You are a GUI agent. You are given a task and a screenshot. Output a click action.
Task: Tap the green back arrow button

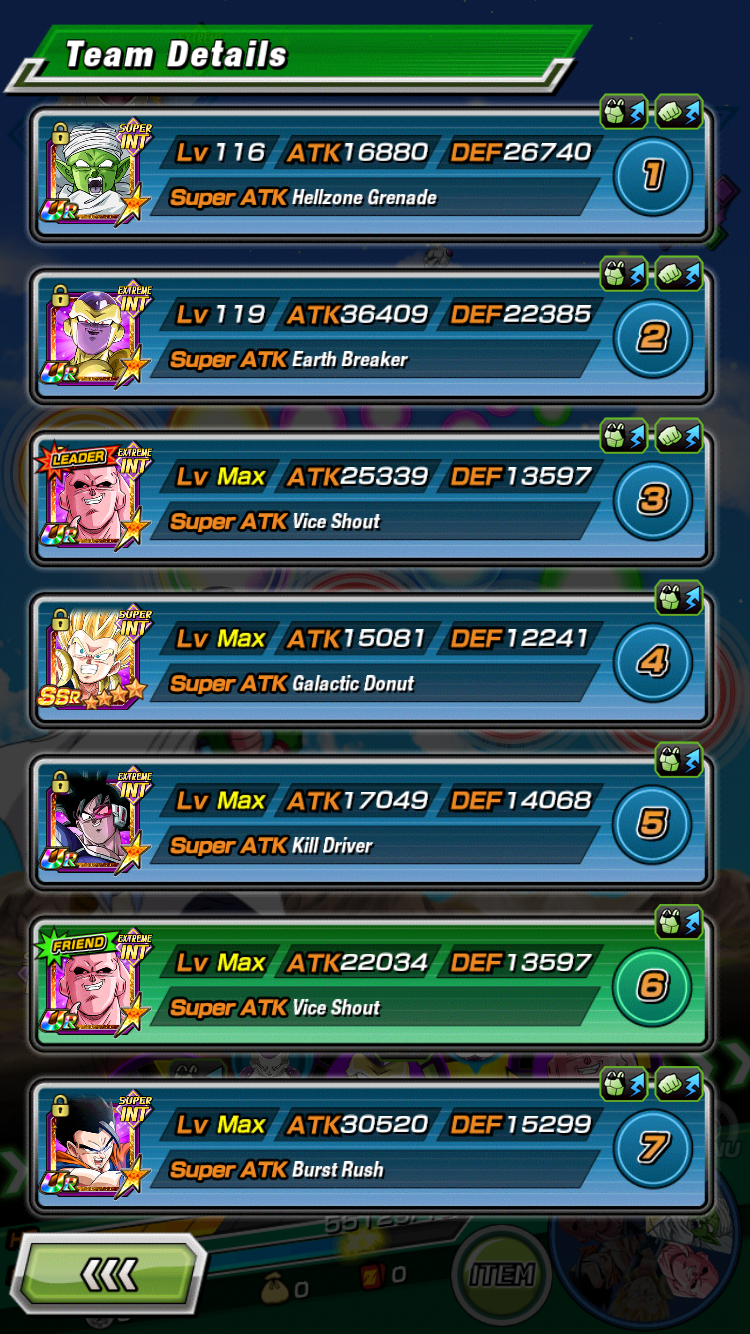[x=110, y=1273]
